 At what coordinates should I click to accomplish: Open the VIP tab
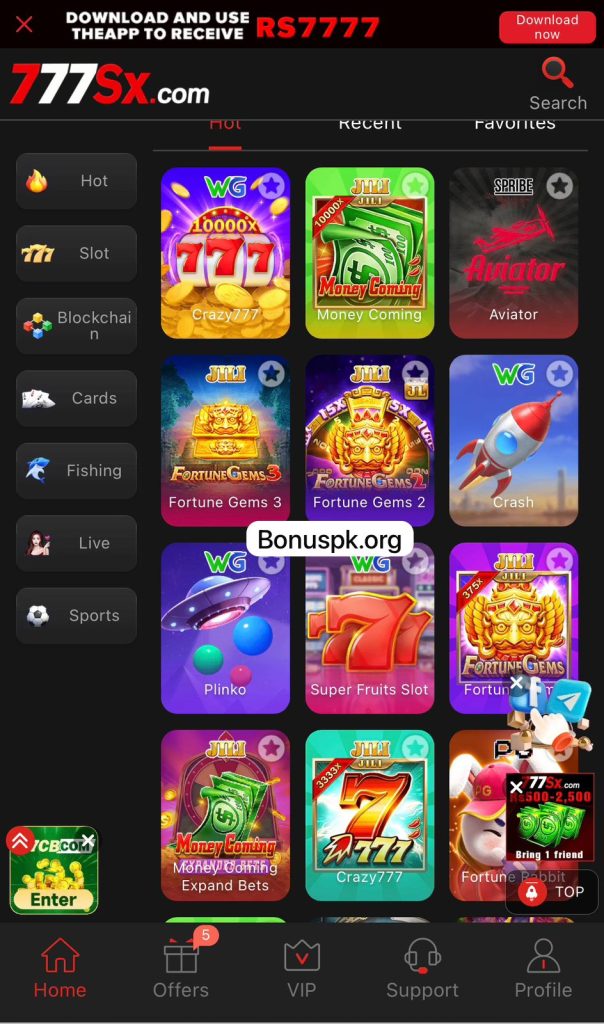(301, 968)
